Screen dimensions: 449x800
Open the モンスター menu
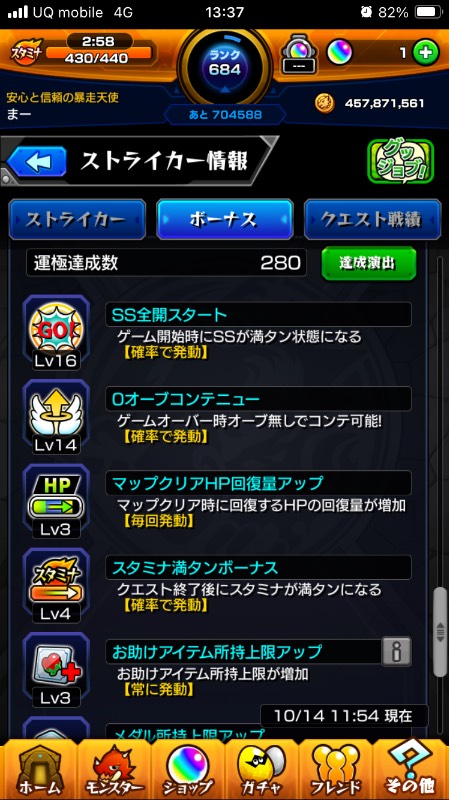pos(113,769)
